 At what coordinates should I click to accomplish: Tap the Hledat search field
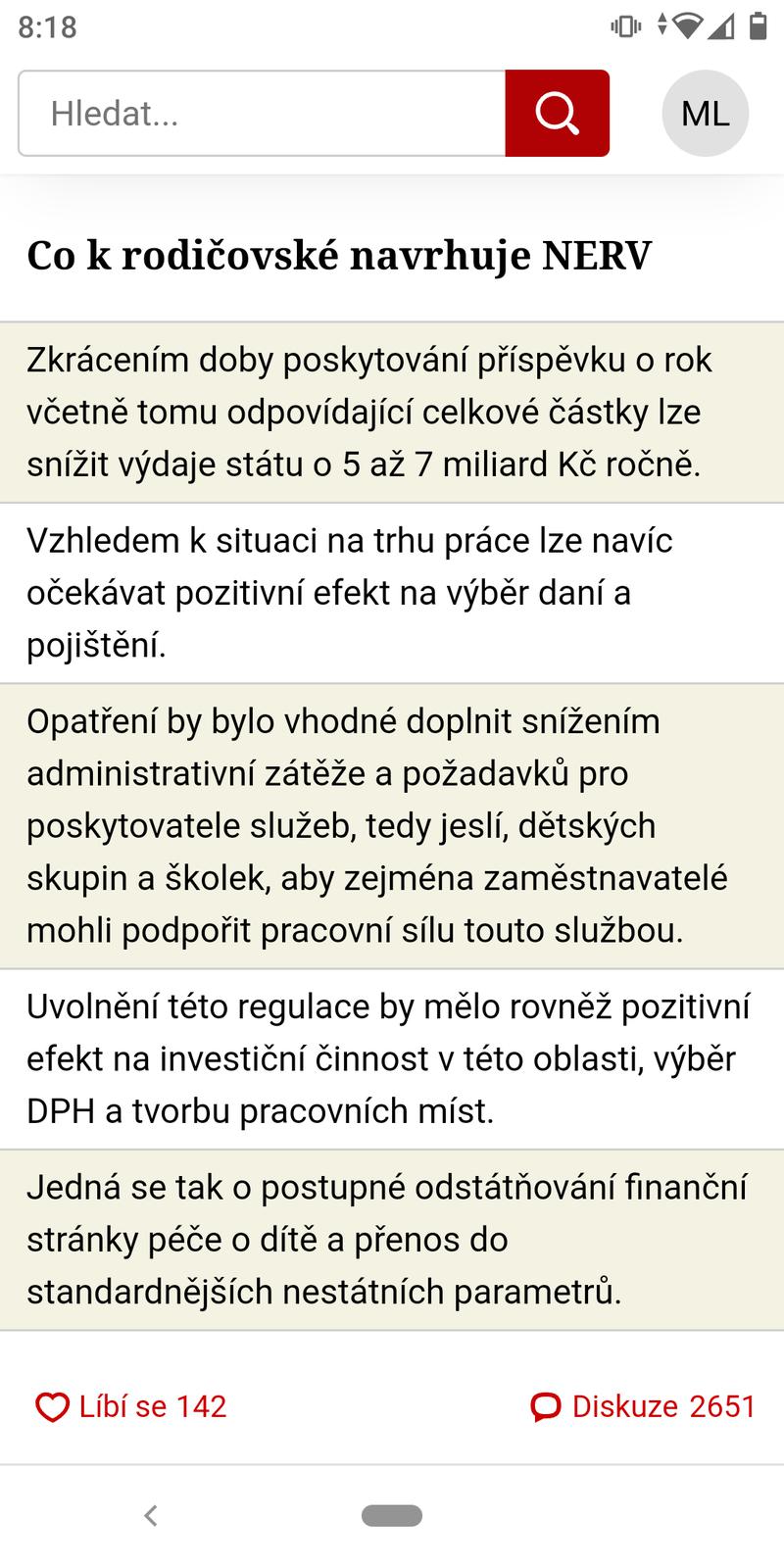click(x=262, y=114)
